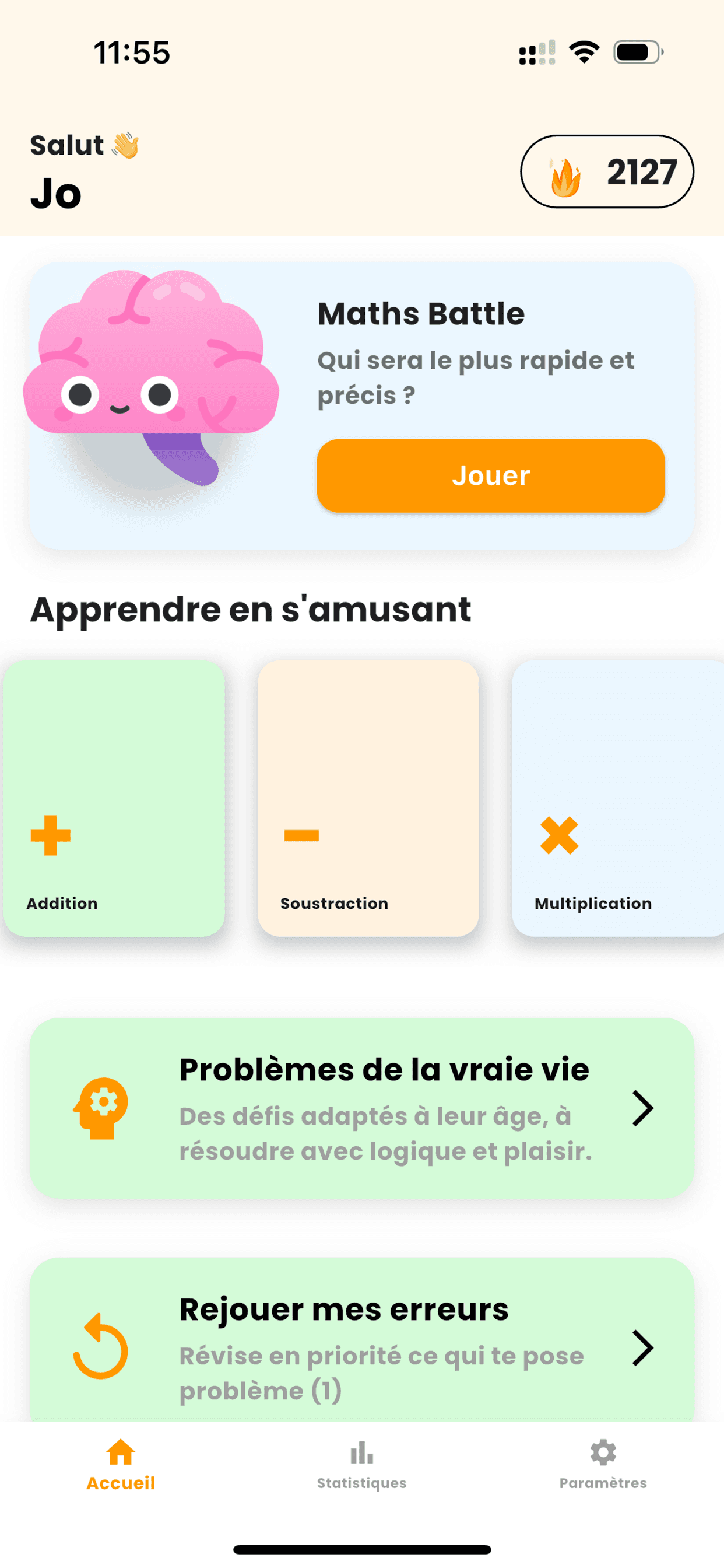Switch to the Statistiques tab
Image resolution: width=724 pixels, height=1568 pixels.
coord(362,1465)
